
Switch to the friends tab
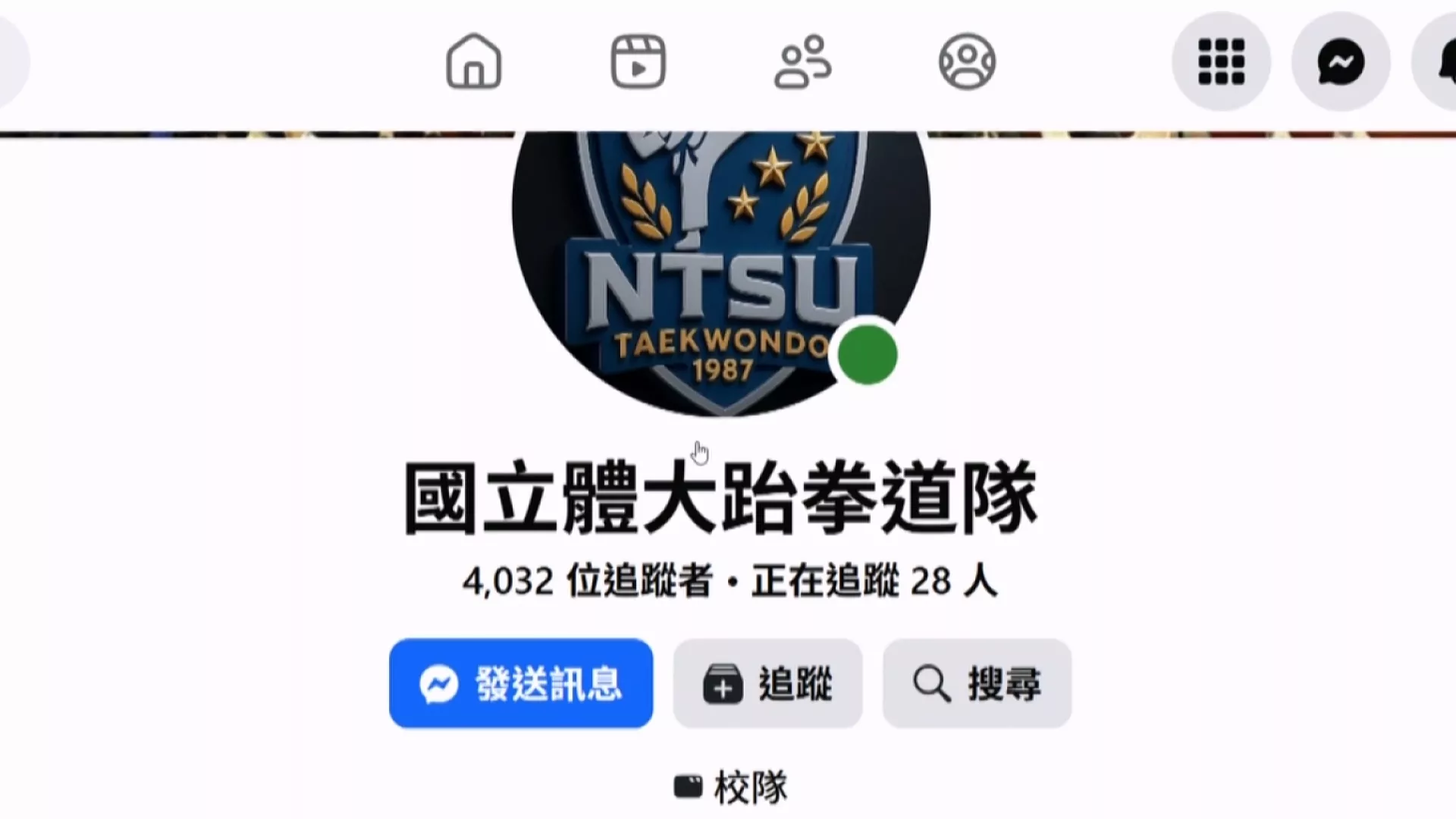pyautogui.click(x=802, y=61)
